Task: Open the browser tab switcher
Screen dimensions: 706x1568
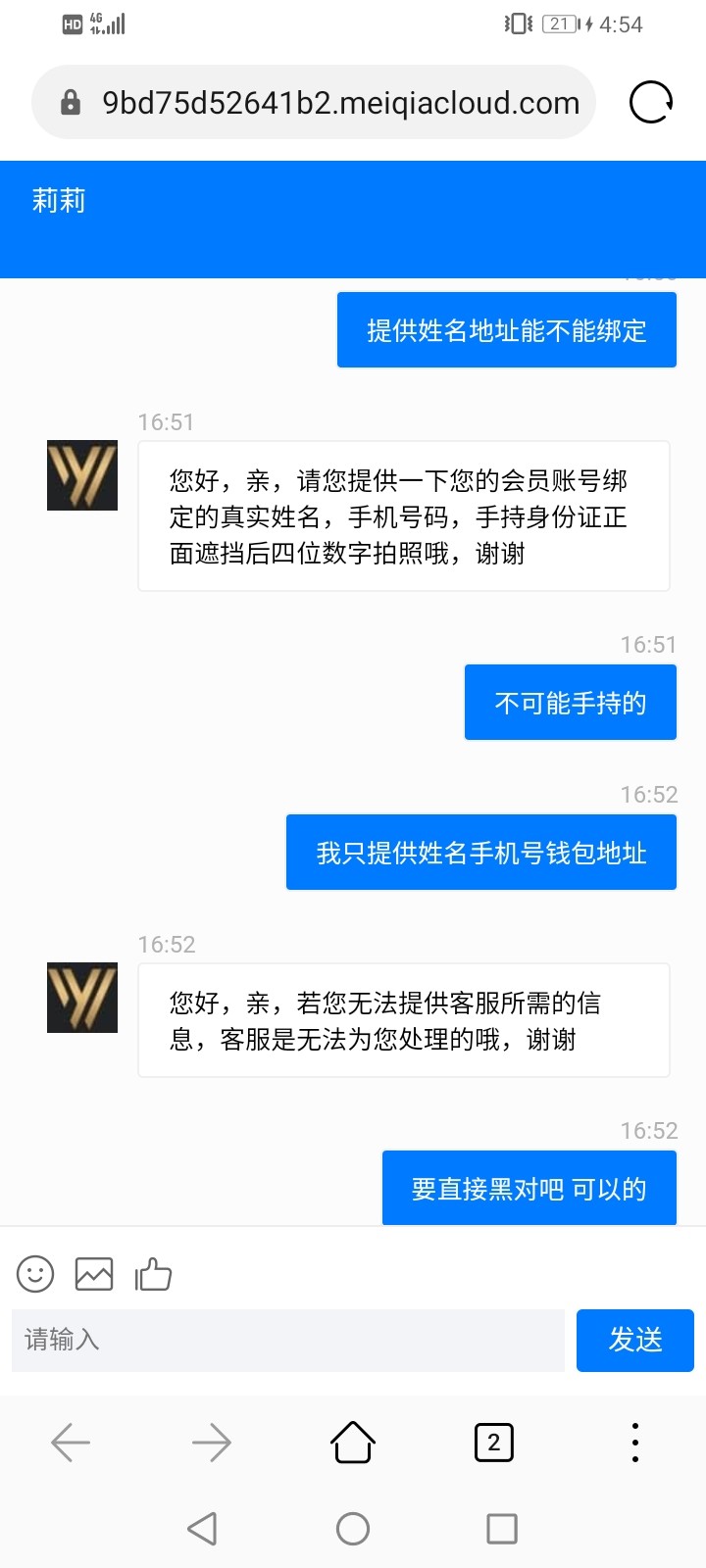Action: tap(494, 1443)
